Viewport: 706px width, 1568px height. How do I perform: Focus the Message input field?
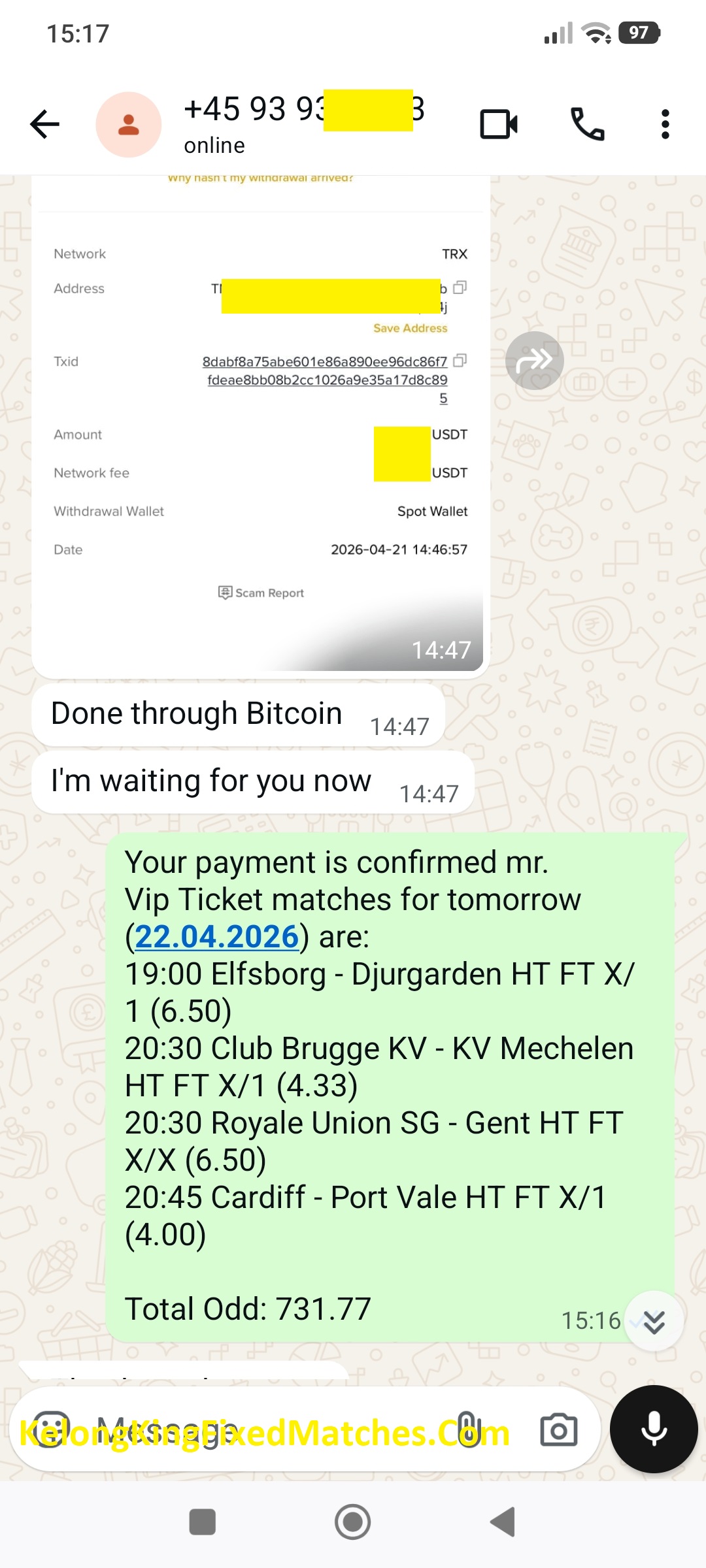[x=261, y=1431]
